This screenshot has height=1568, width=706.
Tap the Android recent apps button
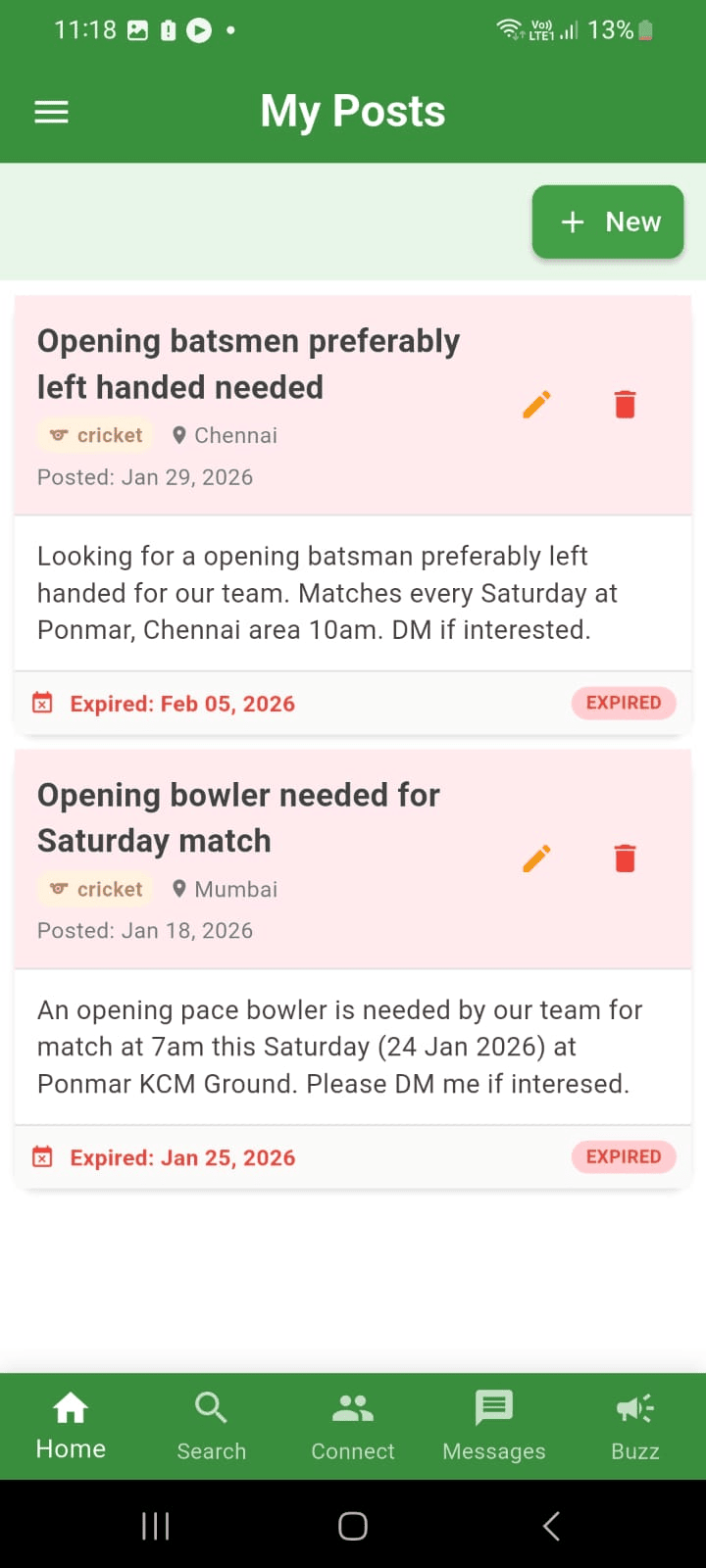point(155,1525)
